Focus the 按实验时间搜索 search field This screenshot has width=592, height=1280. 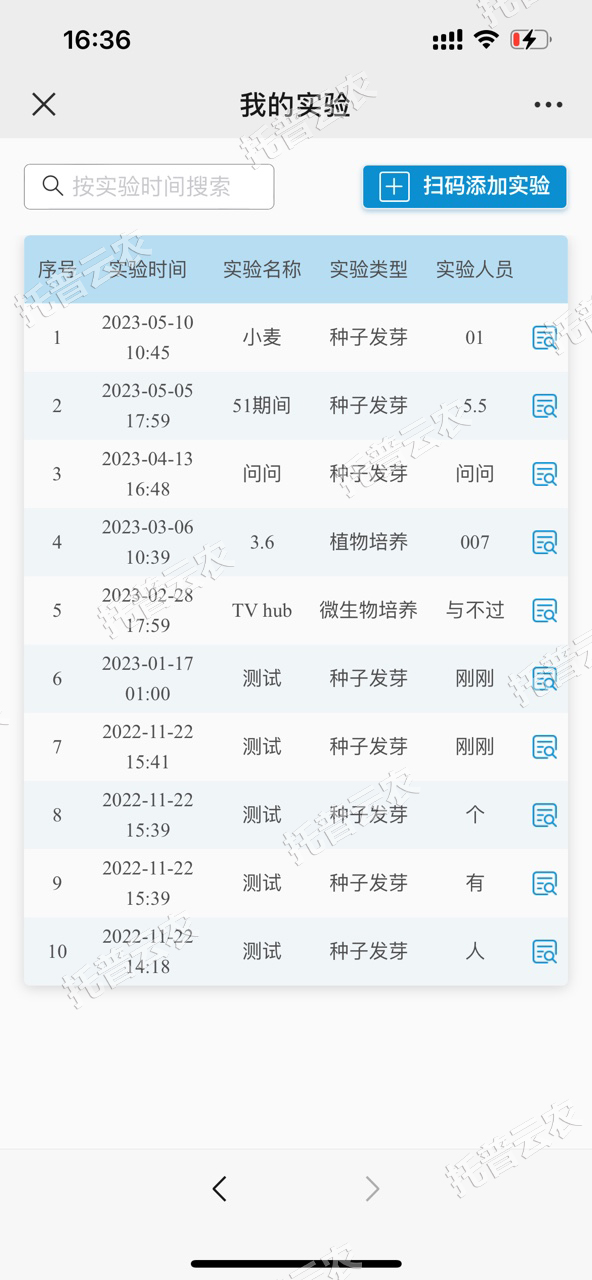point(149,187)
